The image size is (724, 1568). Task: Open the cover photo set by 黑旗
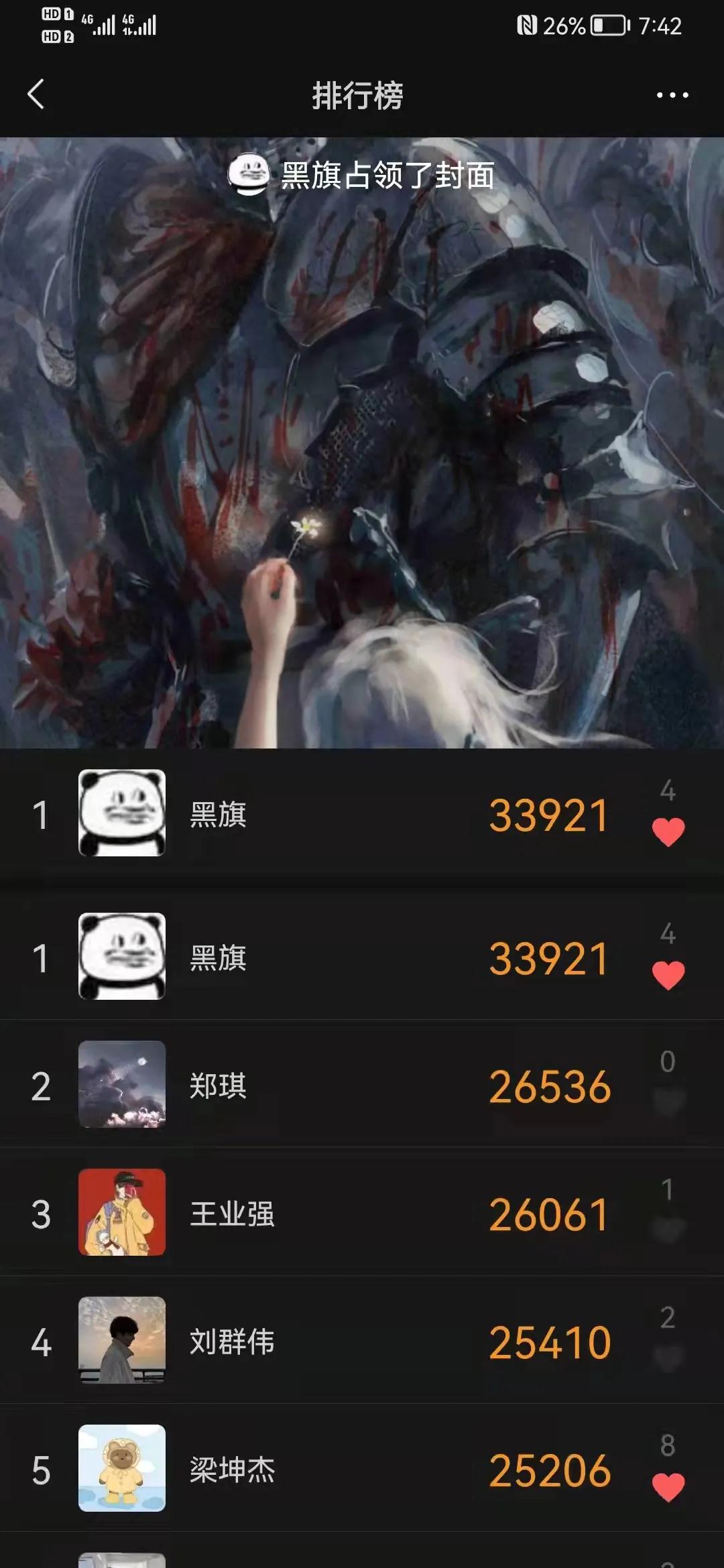tap(362, 442)
